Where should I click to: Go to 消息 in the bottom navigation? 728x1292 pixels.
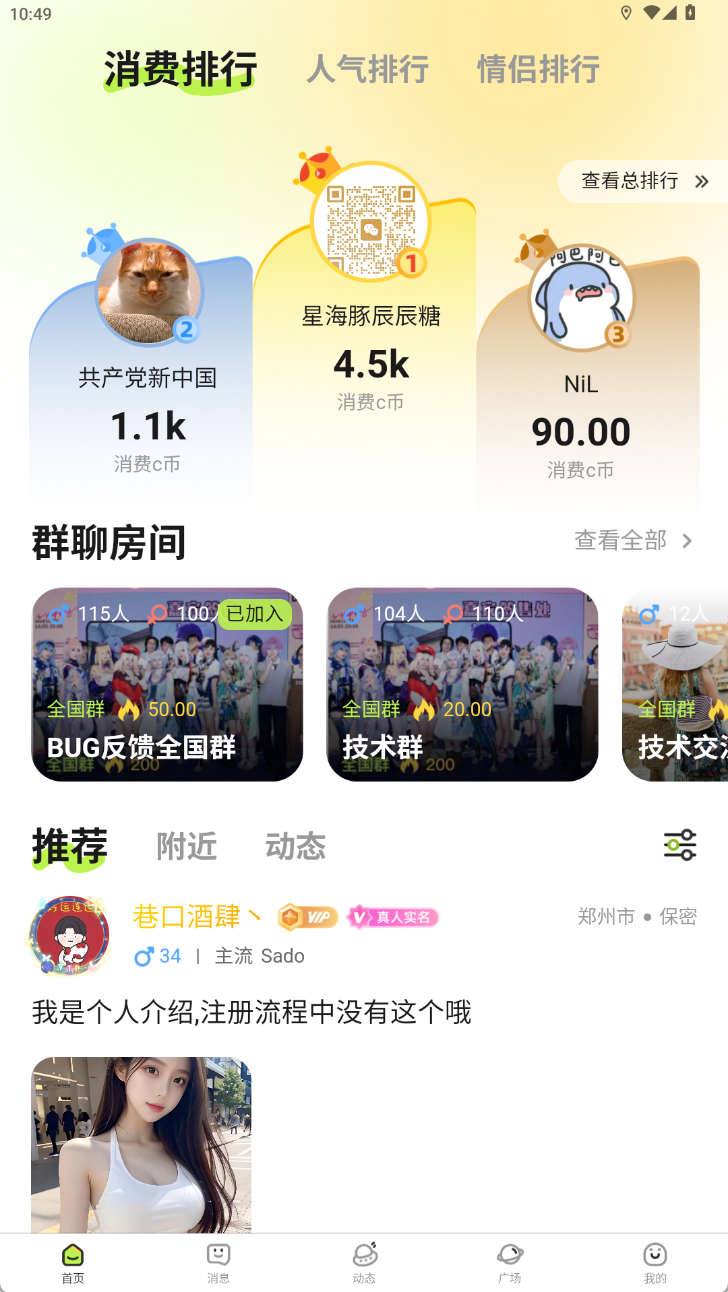[218, 1262]
